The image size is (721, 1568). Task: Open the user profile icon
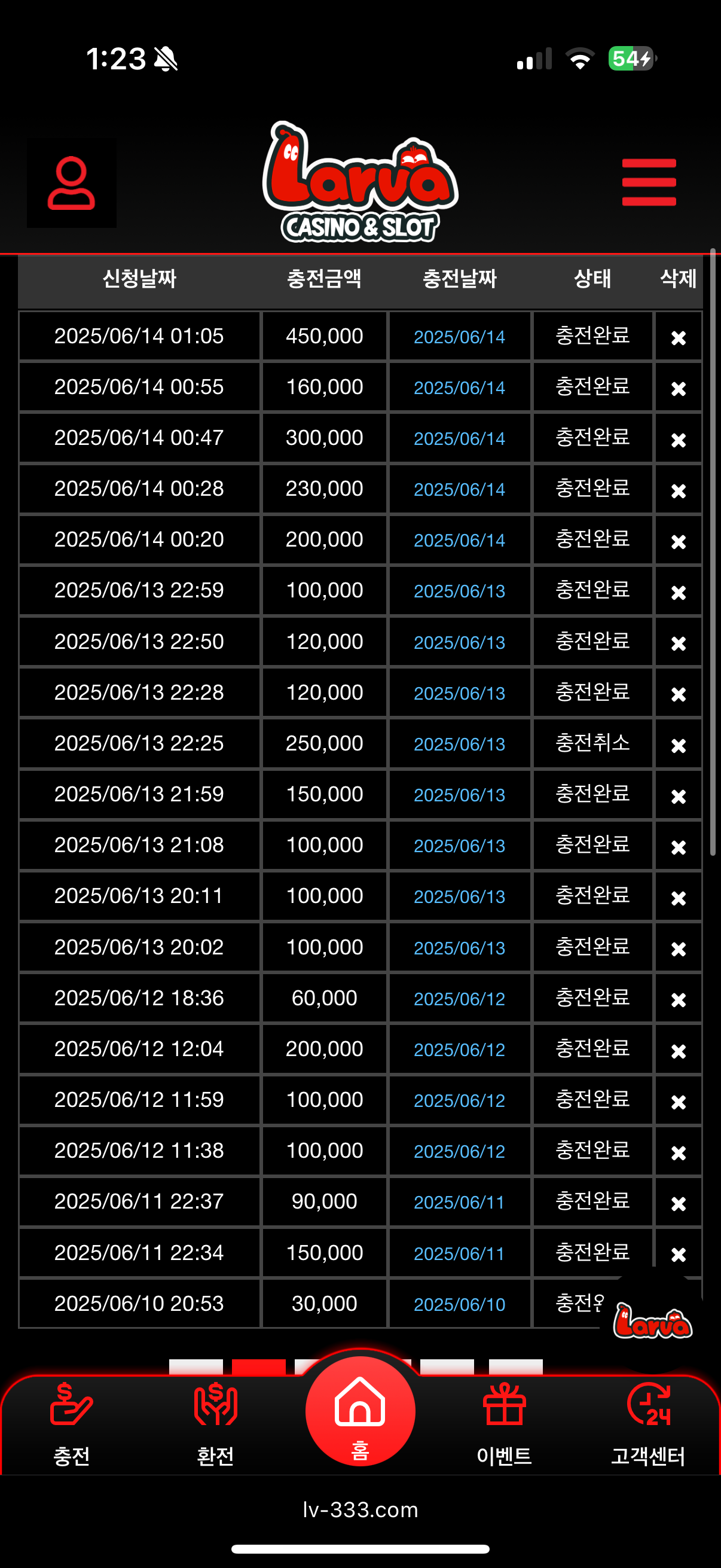71,183
